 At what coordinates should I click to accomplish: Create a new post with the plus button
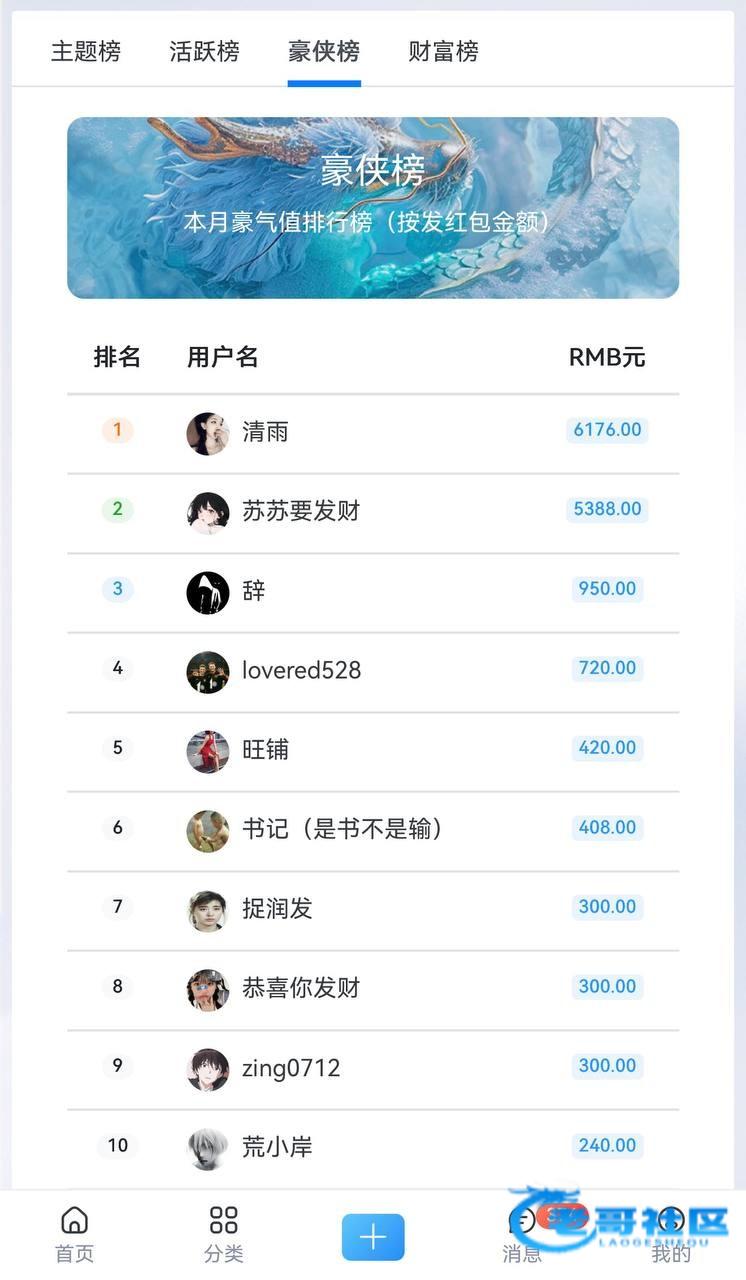click(x=373, y=1237)
